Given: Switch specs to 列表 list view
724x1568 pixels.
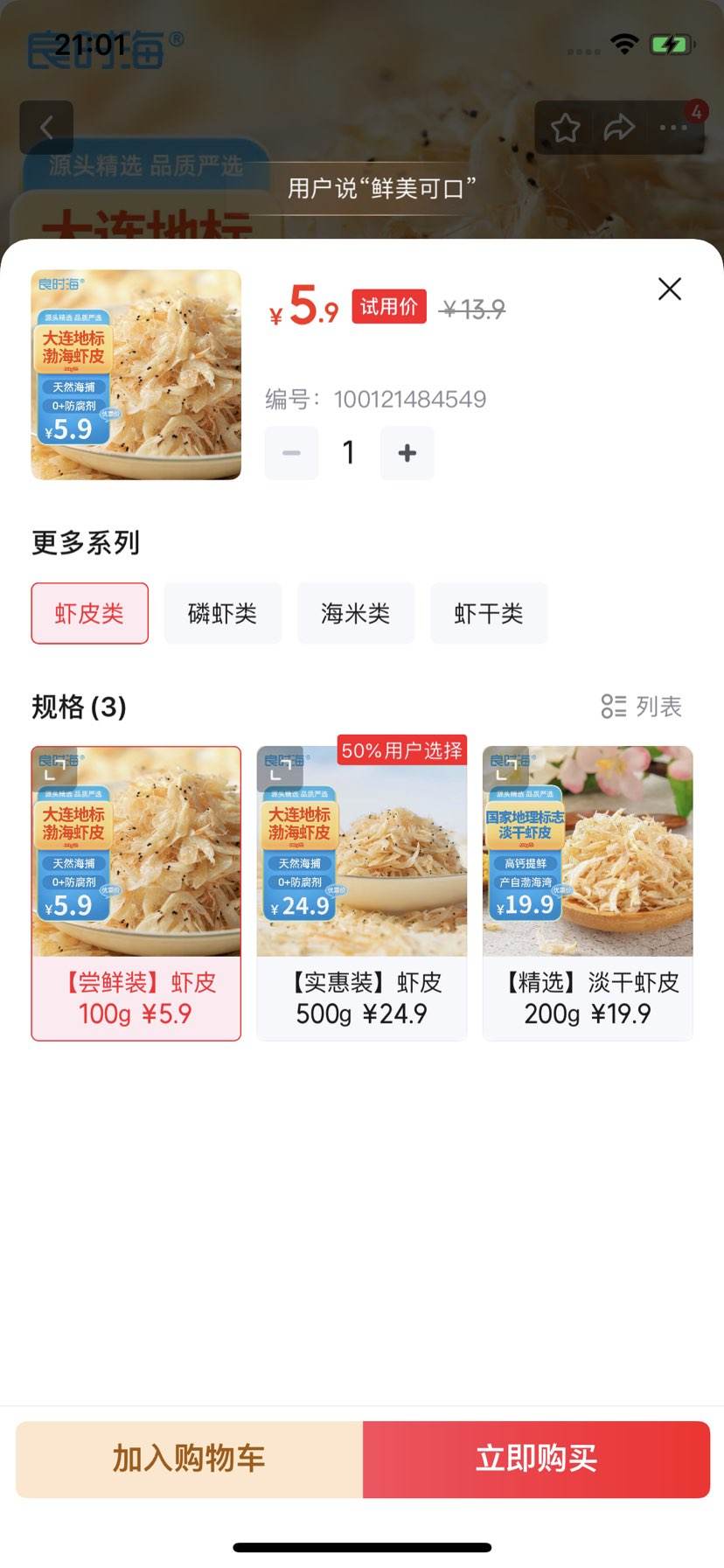Looking at the screenshot, I should pos(644,707).
